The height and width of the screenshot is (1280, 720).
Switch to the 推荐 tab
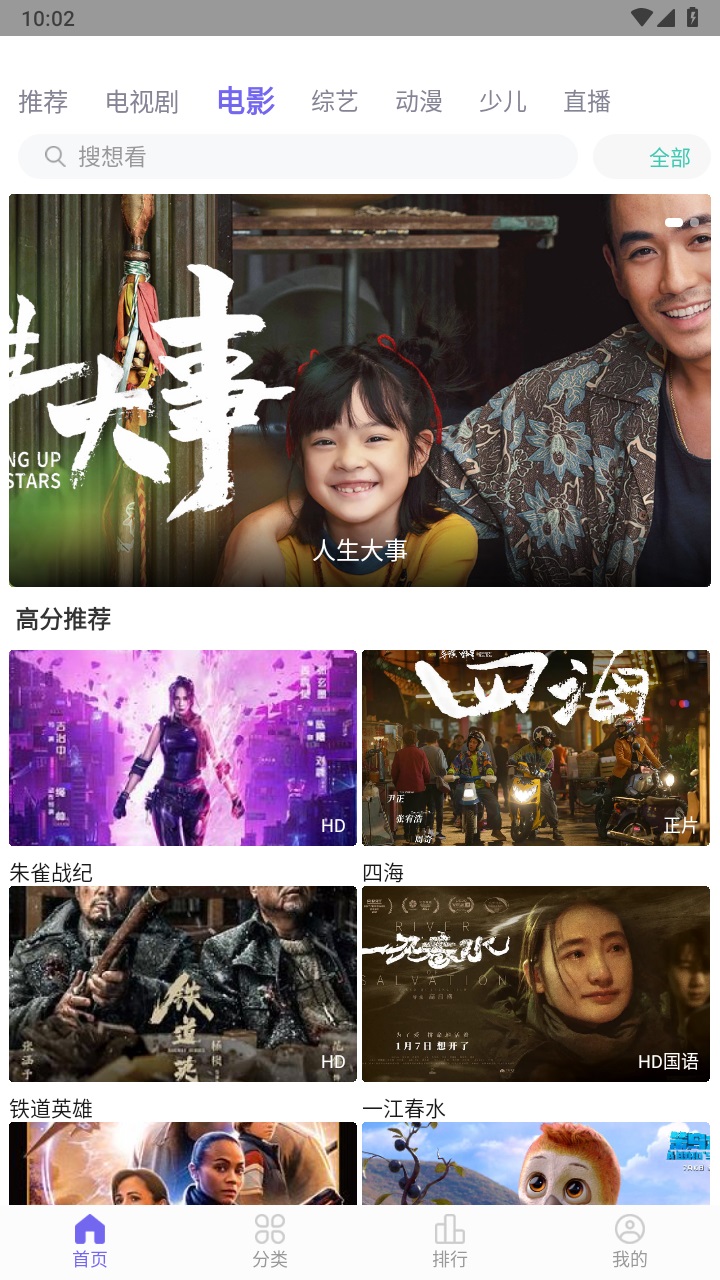(43, 101)
